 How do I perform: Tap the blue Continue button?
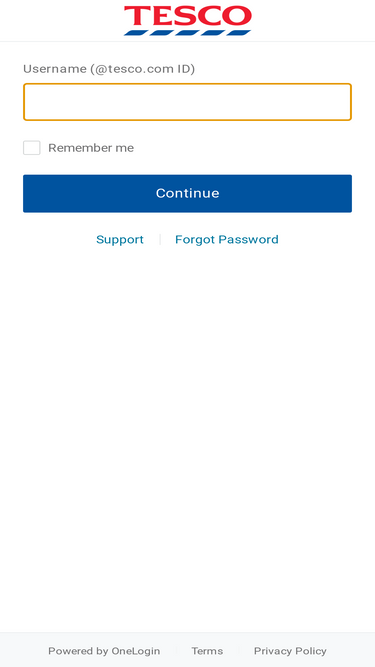pyautogui.click(x=188, y=194)
